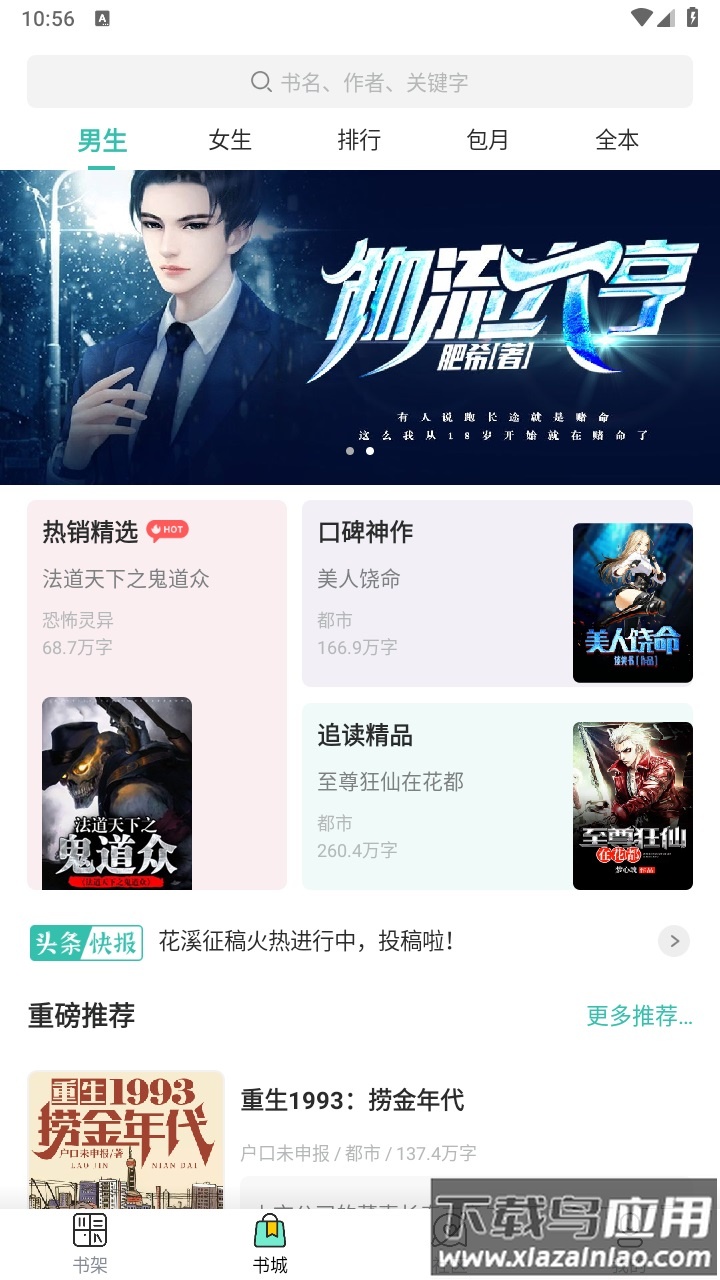Switch to the 女生 tab

tap(229, 141)
